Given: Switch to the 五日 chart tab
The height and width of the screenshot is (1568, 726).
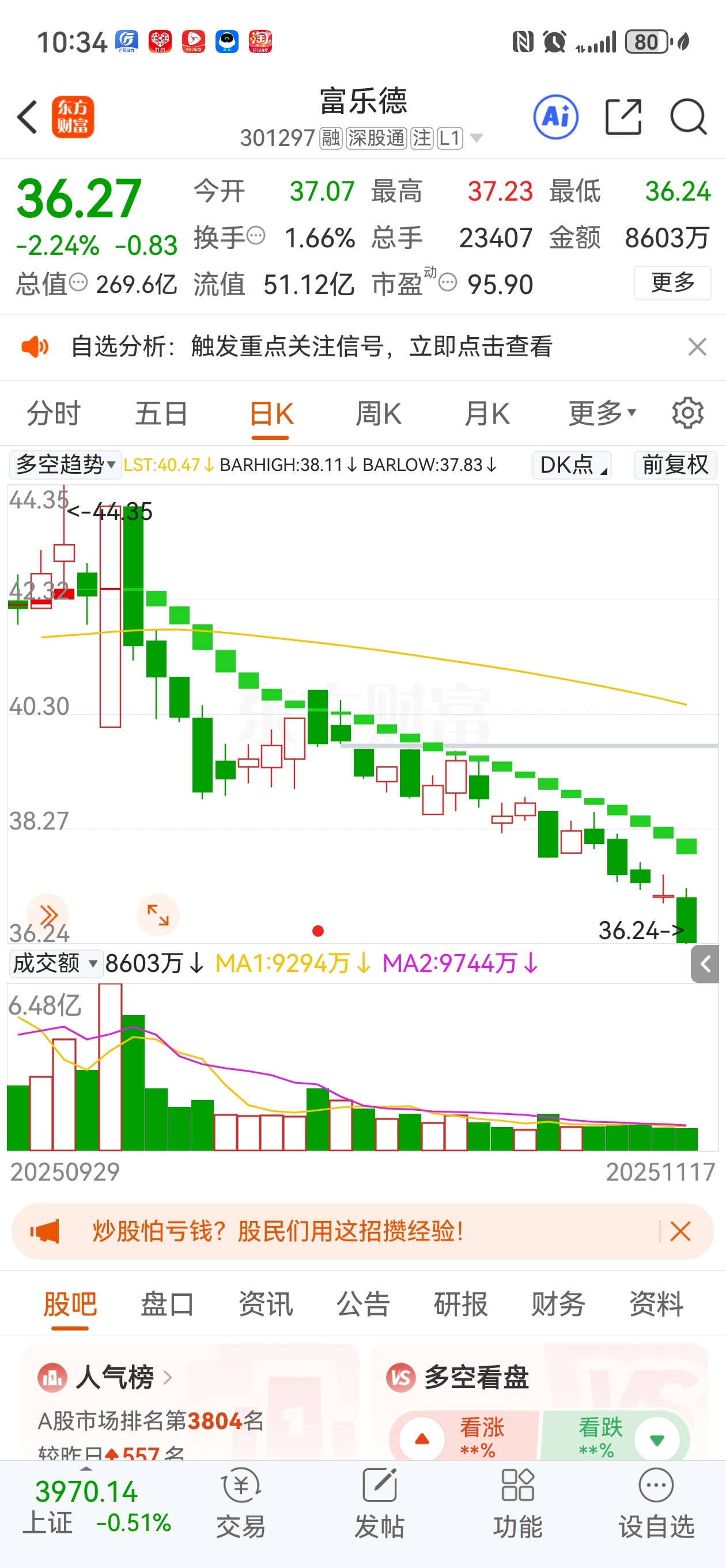Looking at the screenshot, I should tap(161, 414).
